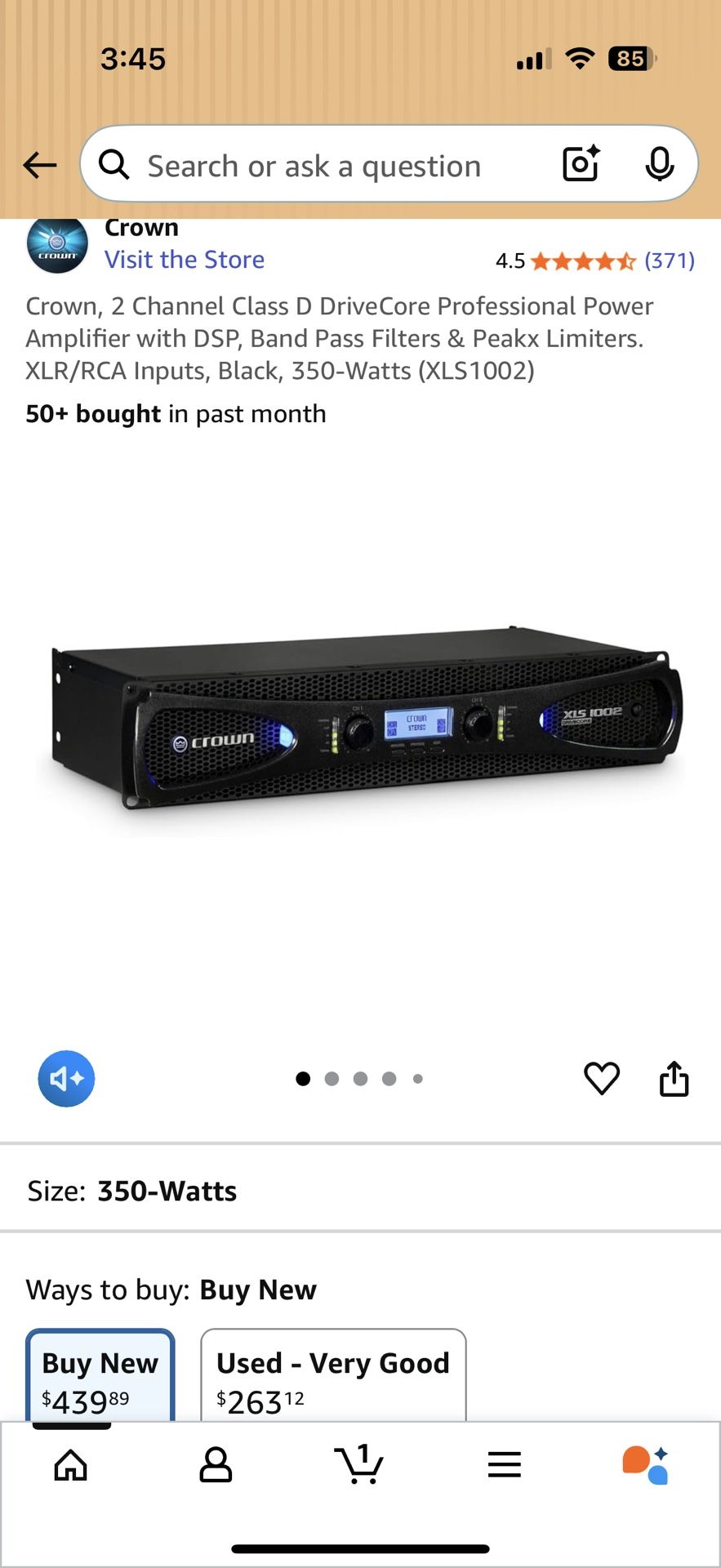Screen dimensions: 721x1568
Task: Open the hamburger menu tab
Action: 505,1465
